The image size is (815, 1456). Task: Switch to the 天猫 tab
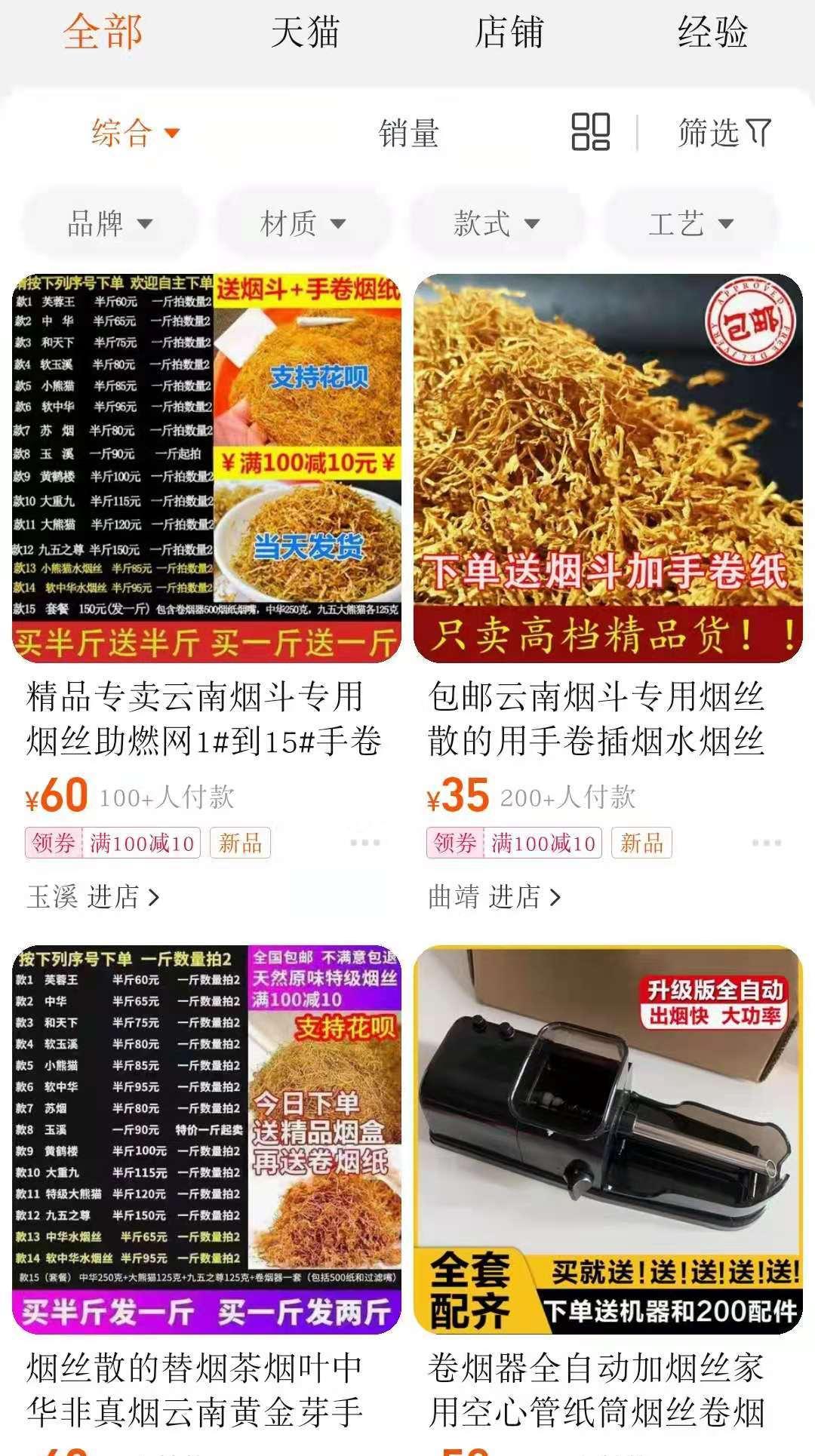(x=306, y=32)
